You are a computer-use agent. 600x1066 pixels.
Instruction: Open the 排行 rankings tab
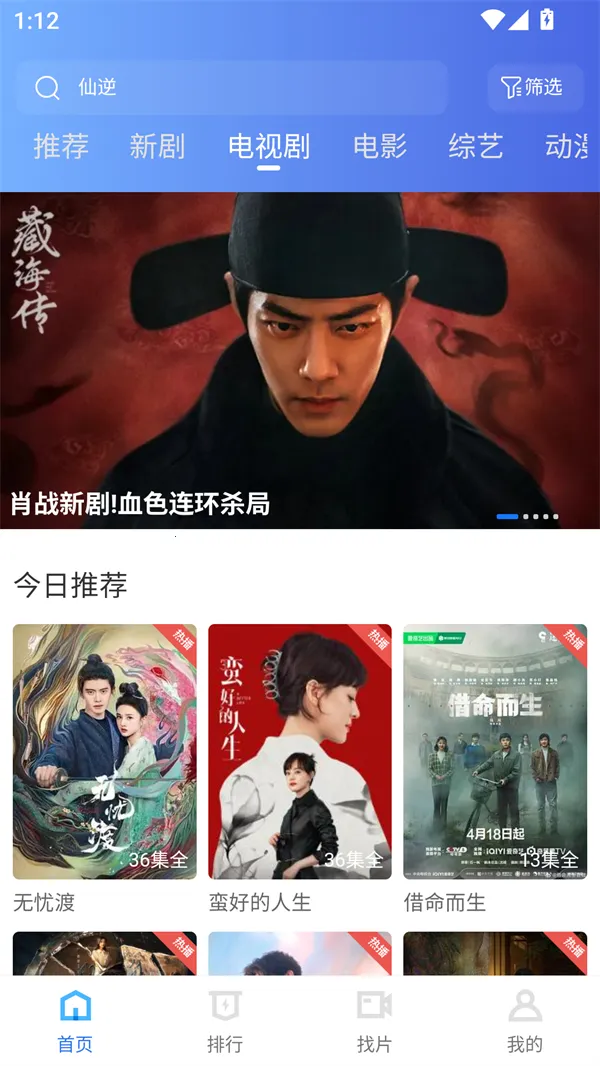pos(225,1020)
